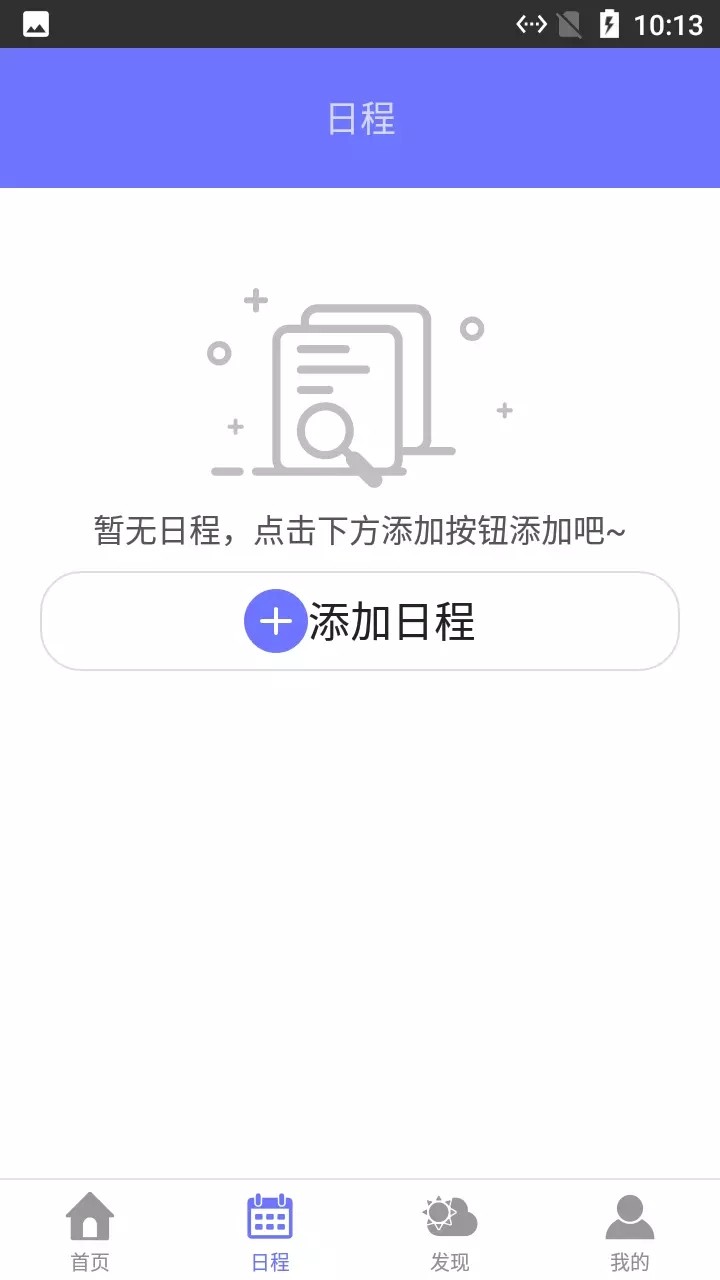
Task: Tap the network signal icon in status bar
Action: 570,22
